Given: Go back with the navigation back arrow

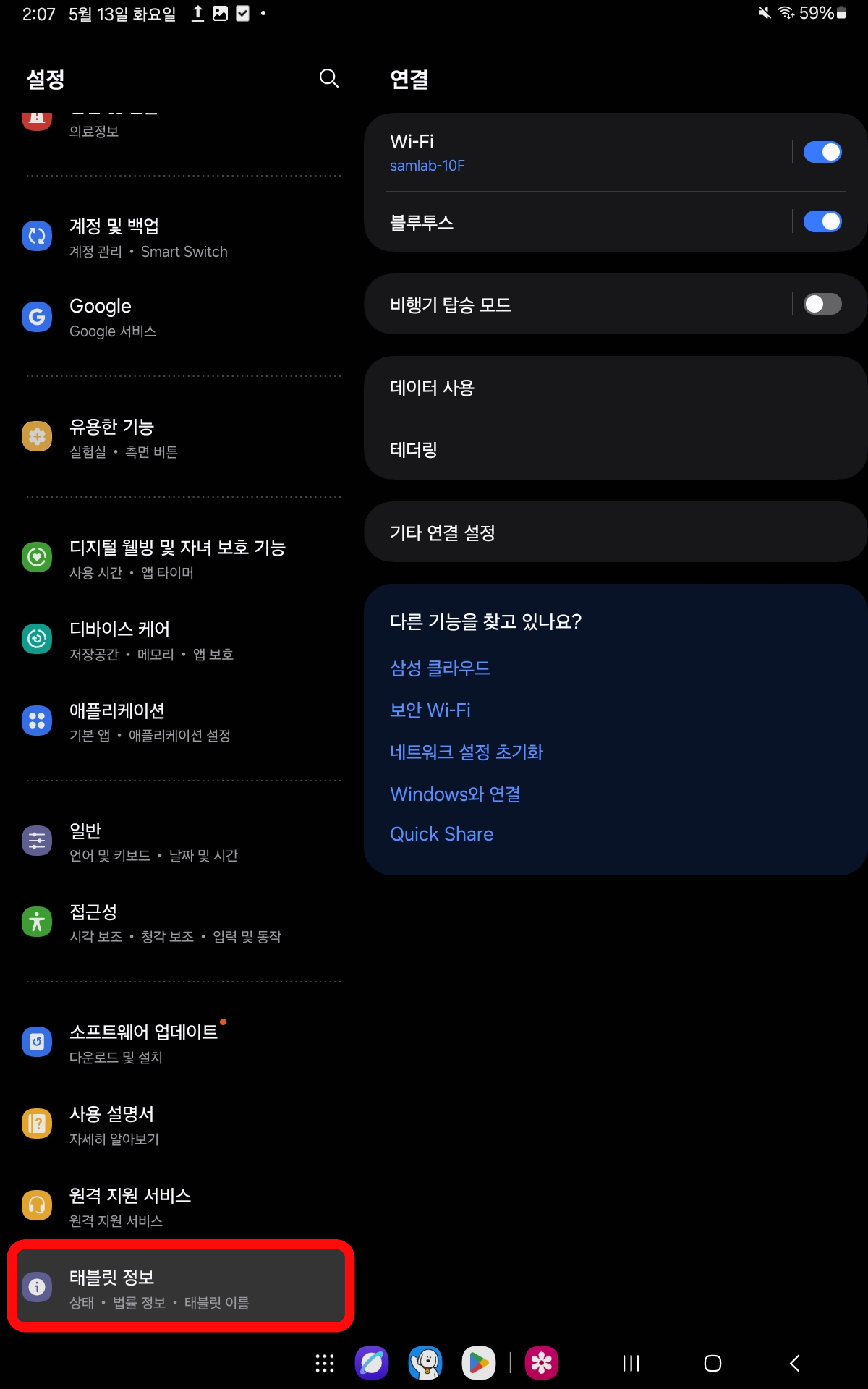Looking at the screenshot, I should click(x=794, y=1364).
